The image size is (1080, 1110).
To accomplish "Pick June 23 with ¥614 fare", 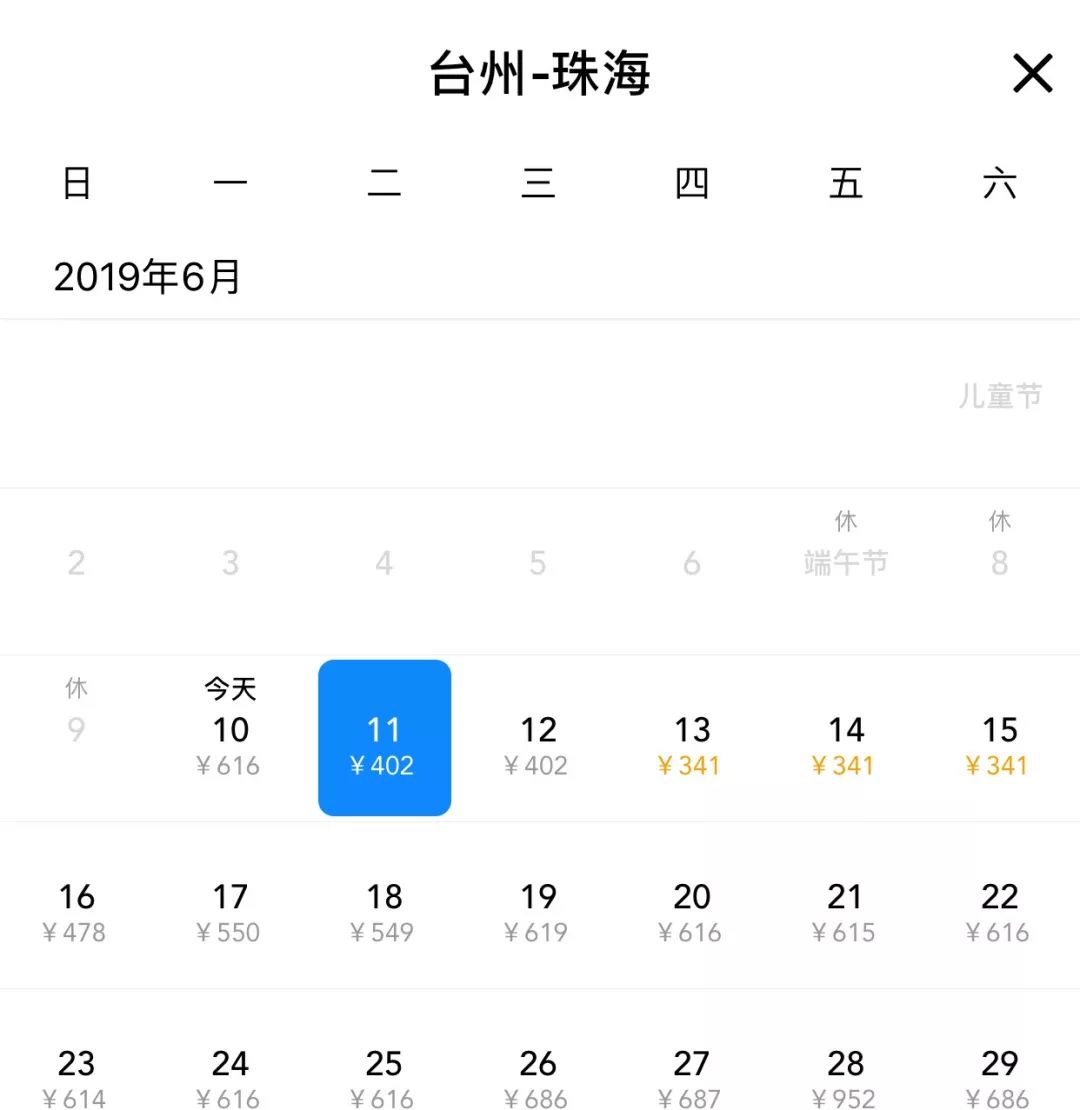I will coord(77,1077).
